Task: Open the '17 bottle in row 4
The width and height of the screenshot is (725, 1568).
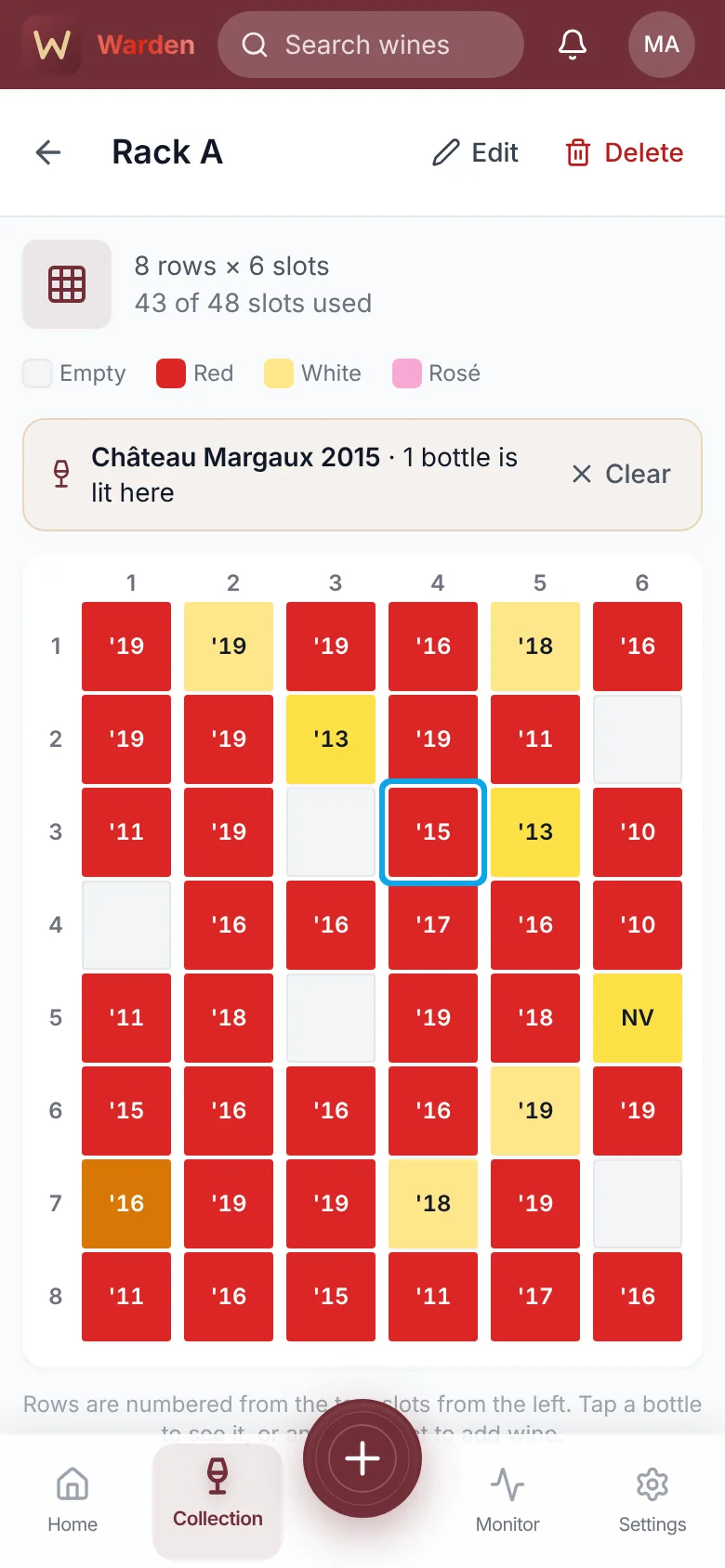Action: 433,925
